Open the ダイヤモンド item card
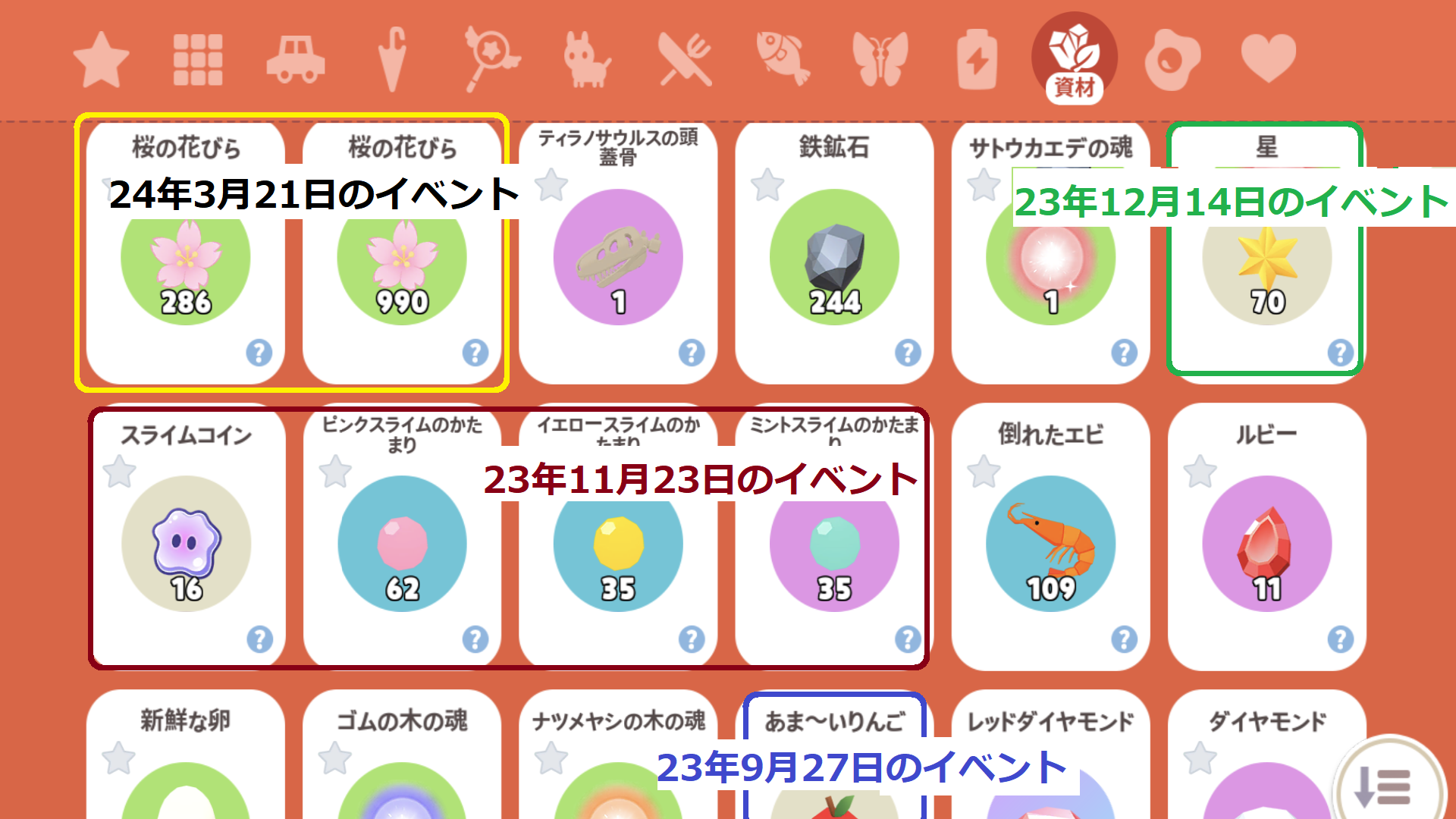1456x819 pixels. [x=1266, y=758]
